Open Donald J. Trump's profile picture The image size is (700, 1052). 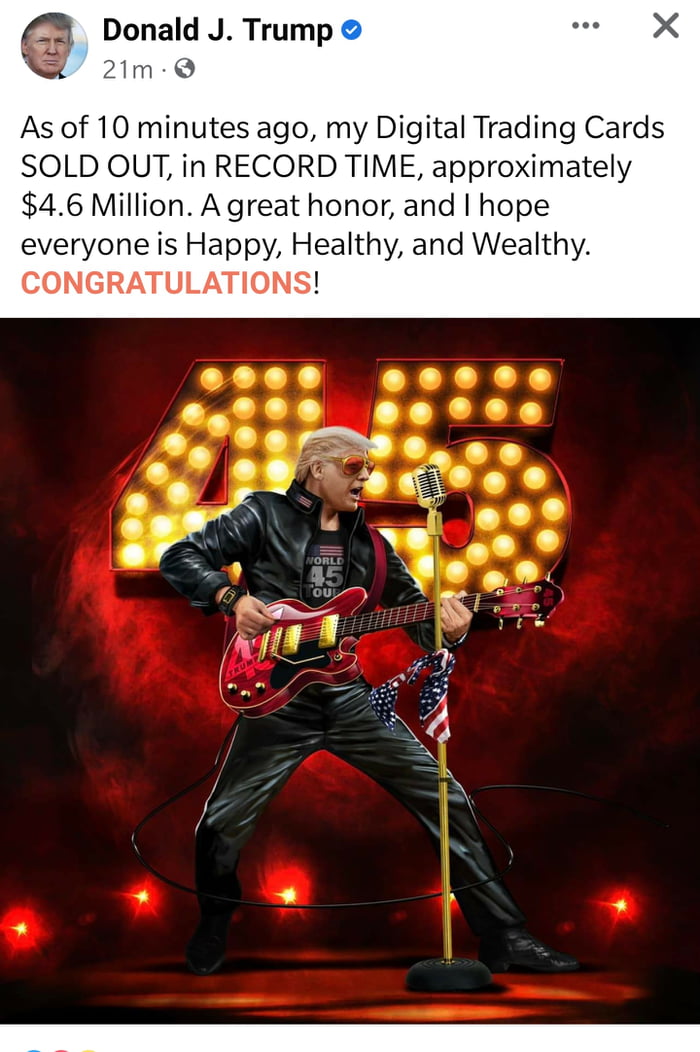[x=54, y=45]
